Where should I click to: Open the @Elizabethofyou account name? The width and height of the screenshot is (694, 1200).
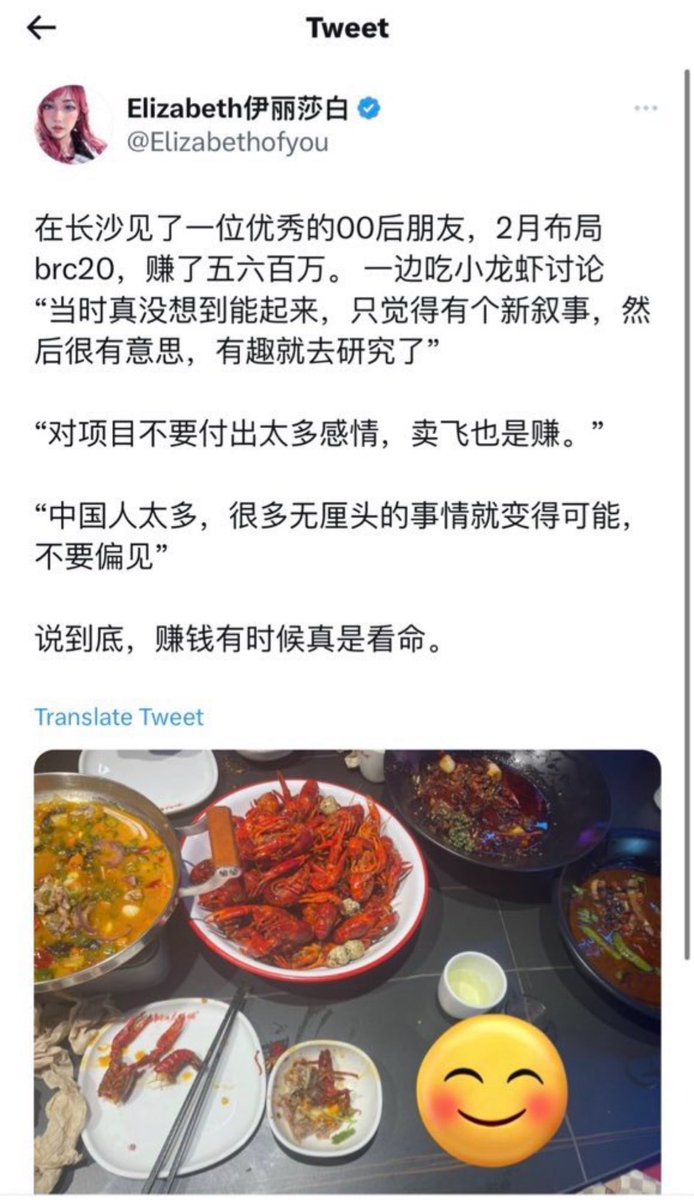point(227,142)
